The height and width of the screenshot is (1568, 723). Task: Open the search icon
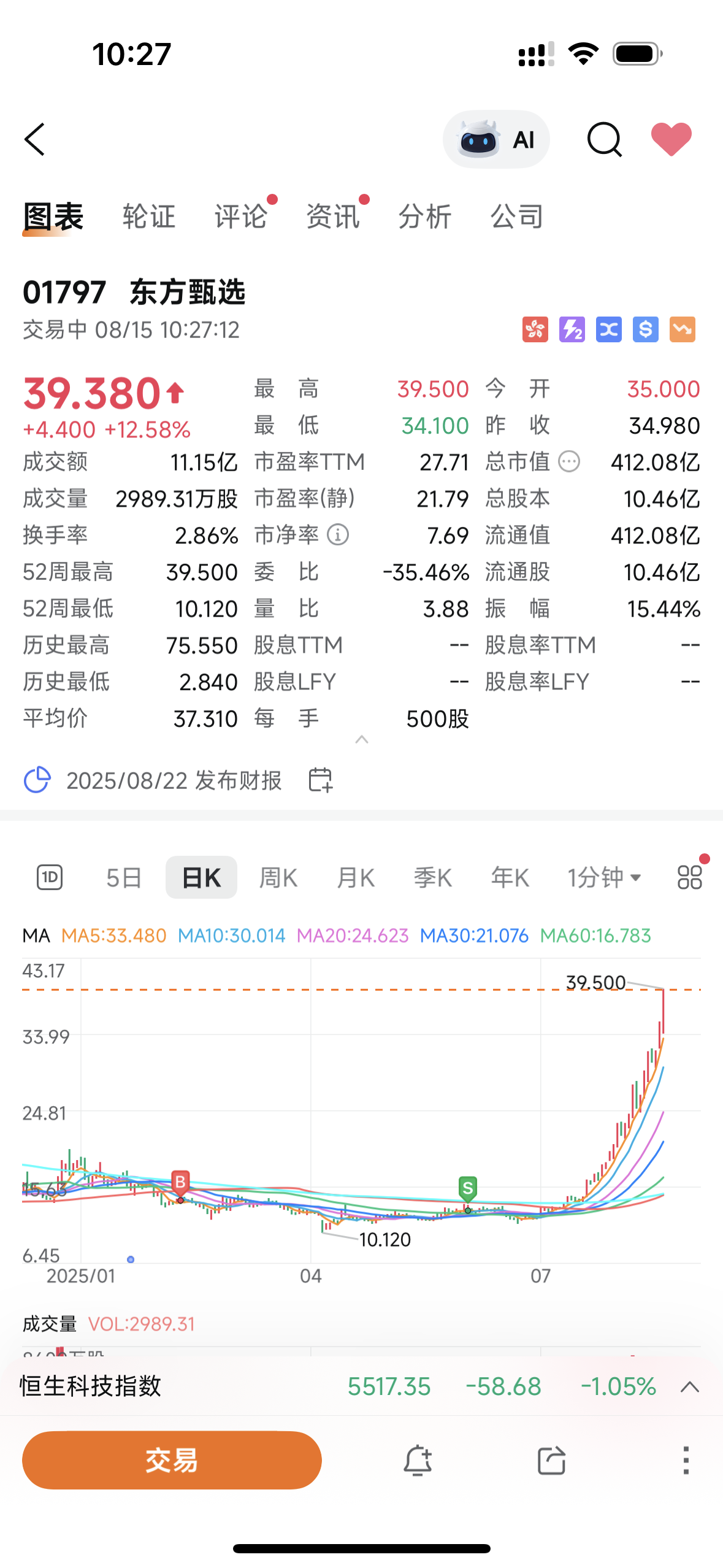604,140
